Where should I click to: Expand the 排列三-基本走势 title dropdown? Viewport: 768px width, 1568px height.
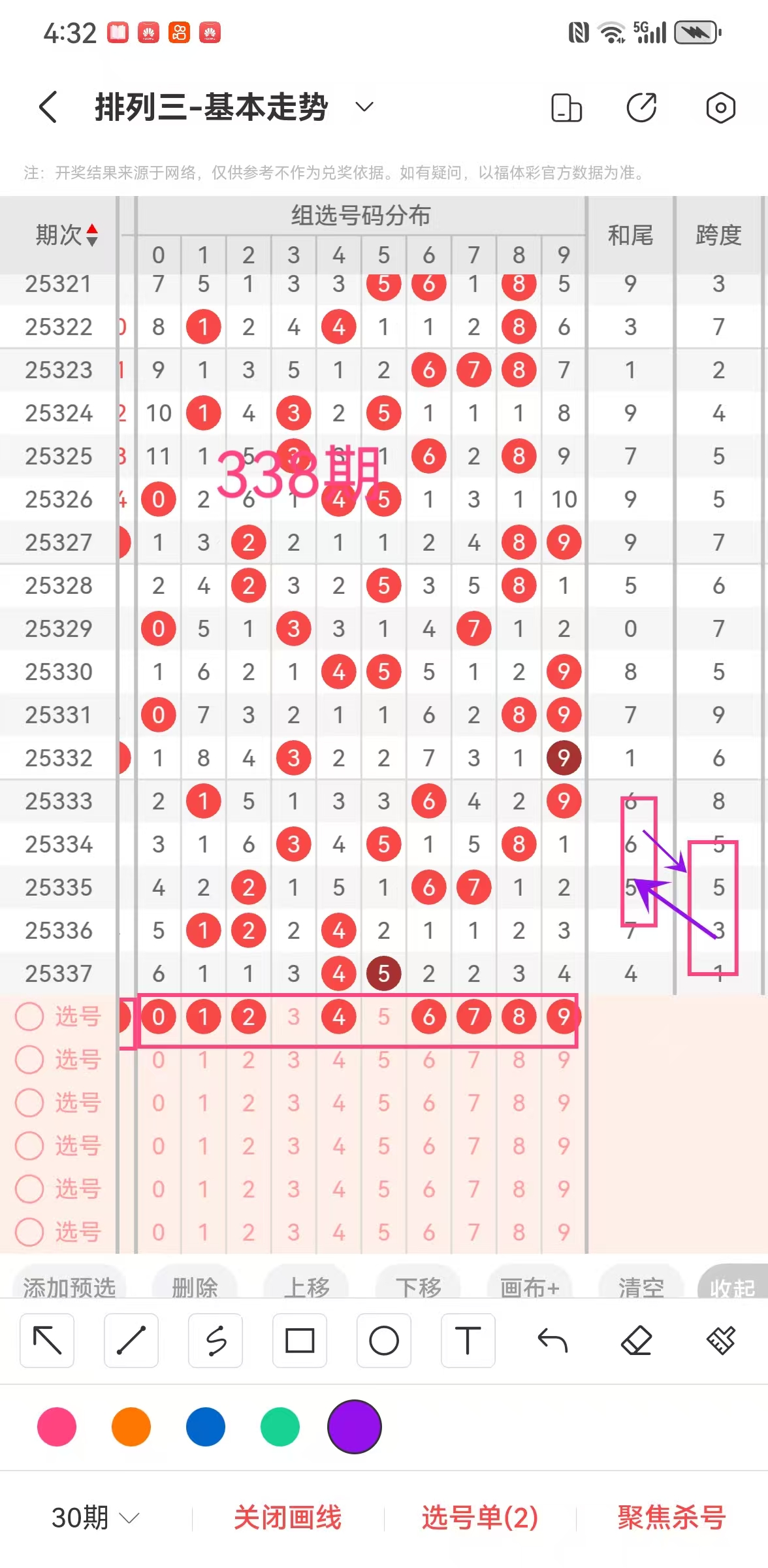point(364,107)
